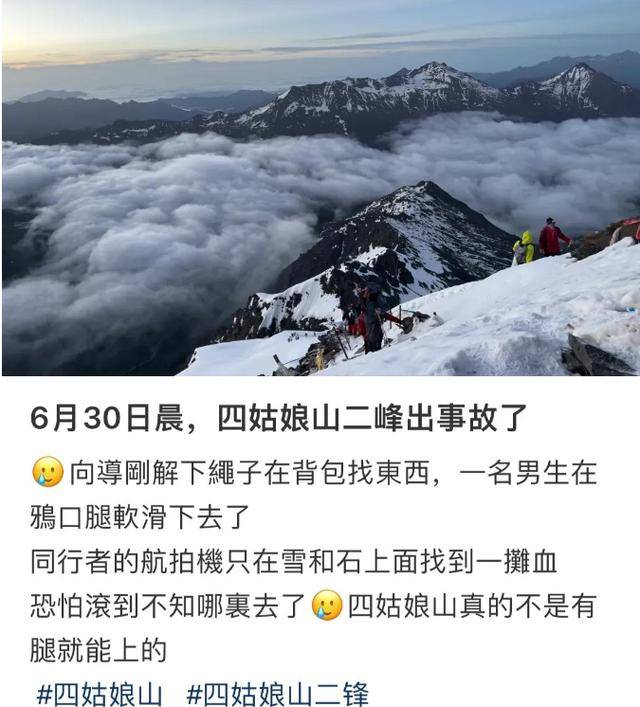Open the #四姑娘山 hashtag
The image size is (640, 707).
click(x=99, y=693)
